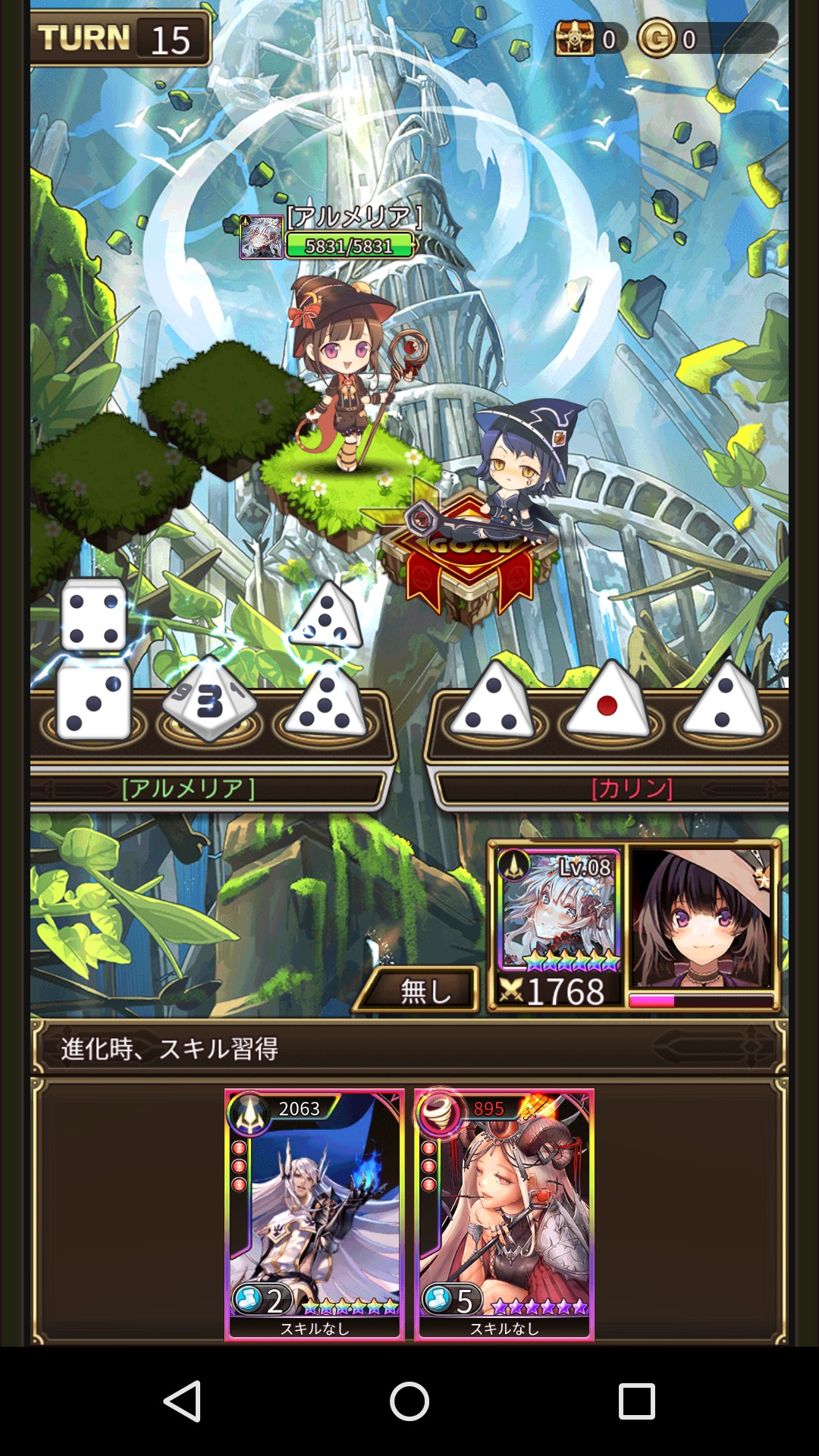
Task: Go to the Android home screen
Action: [409, 1401]
